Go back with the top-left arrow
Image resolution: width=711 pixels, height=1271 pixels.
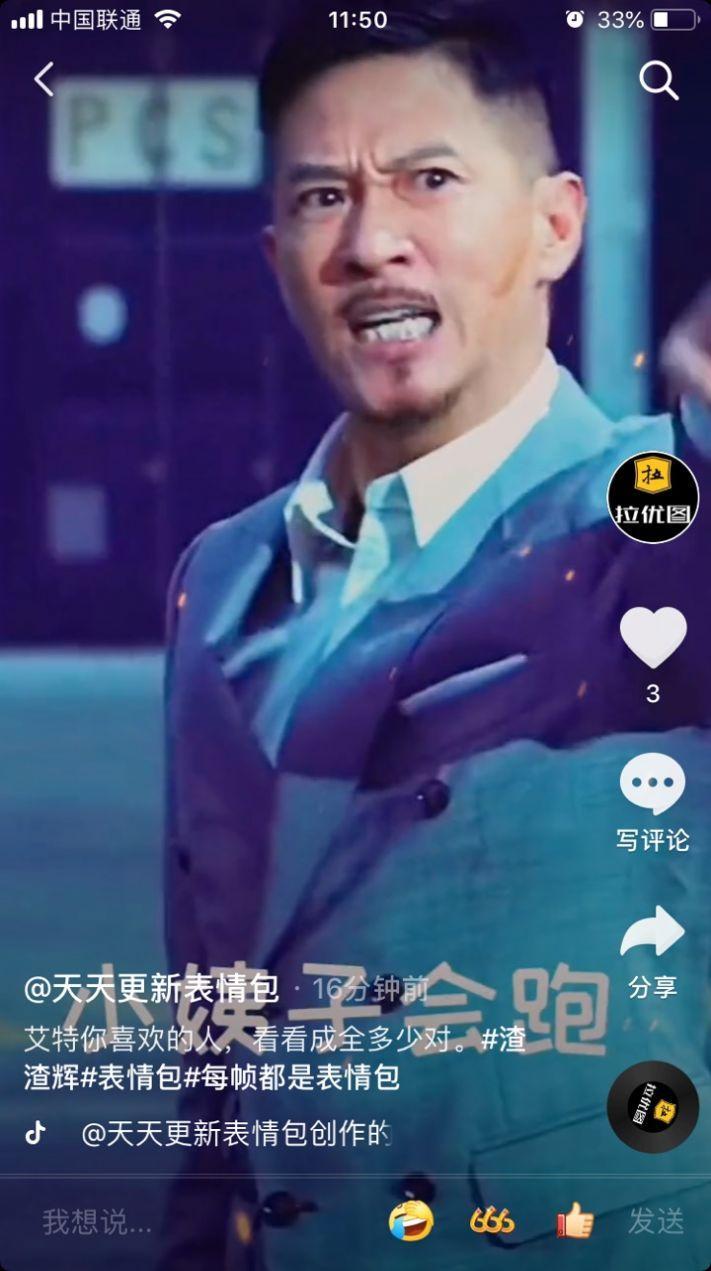pos(44,80)
